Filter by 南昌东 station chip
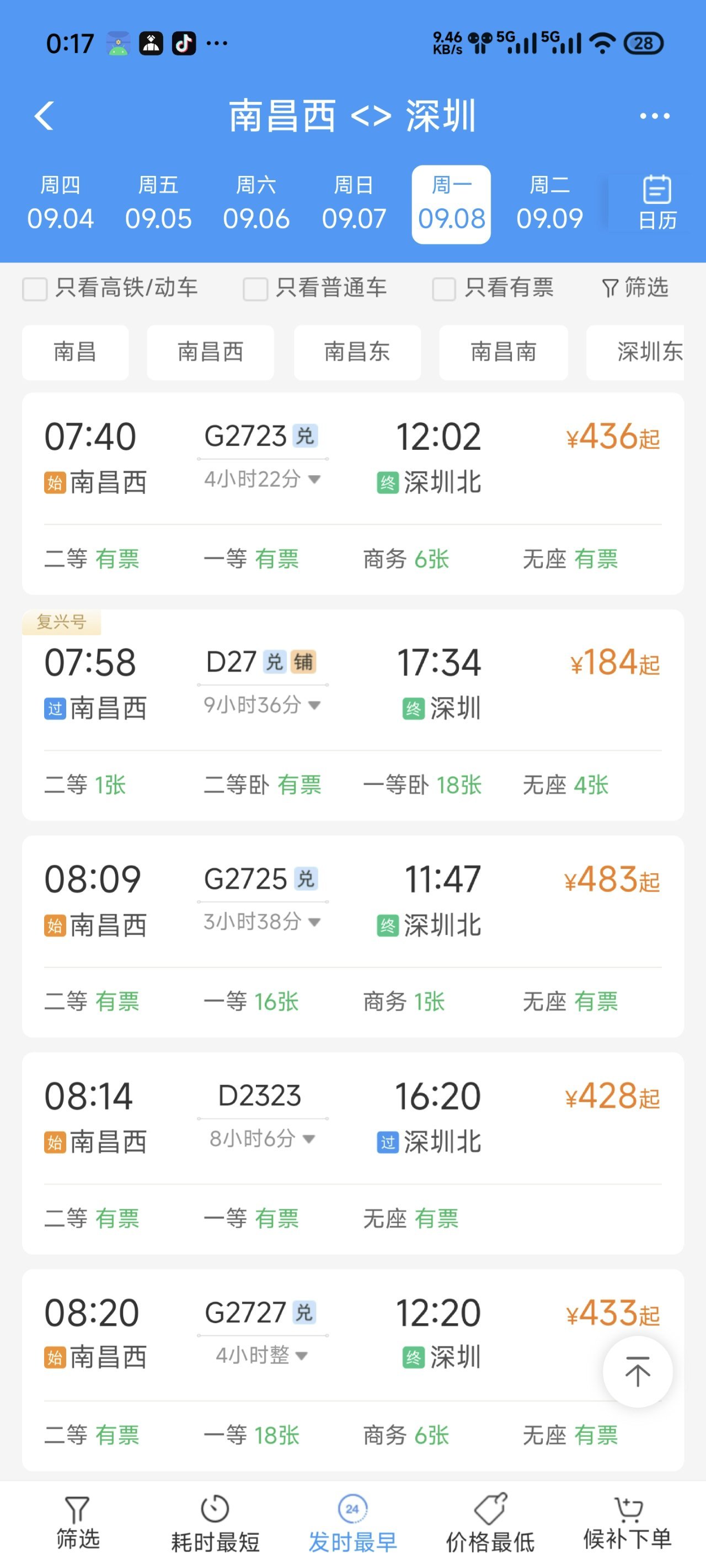The width and height of the screenshot is (706, 1568). [x=357, y=352]
